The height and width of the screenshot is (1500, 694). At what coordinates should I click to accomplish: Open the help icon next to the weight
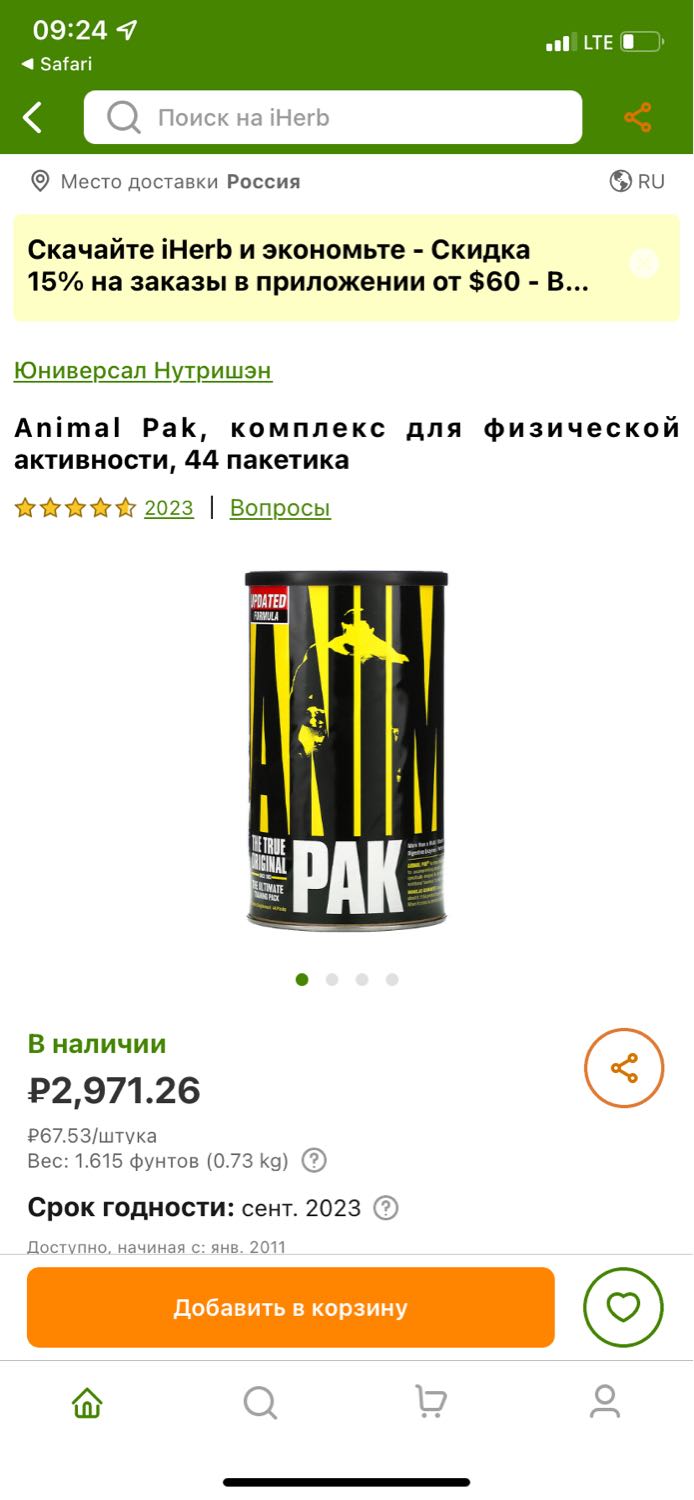tap(314, 1161)
